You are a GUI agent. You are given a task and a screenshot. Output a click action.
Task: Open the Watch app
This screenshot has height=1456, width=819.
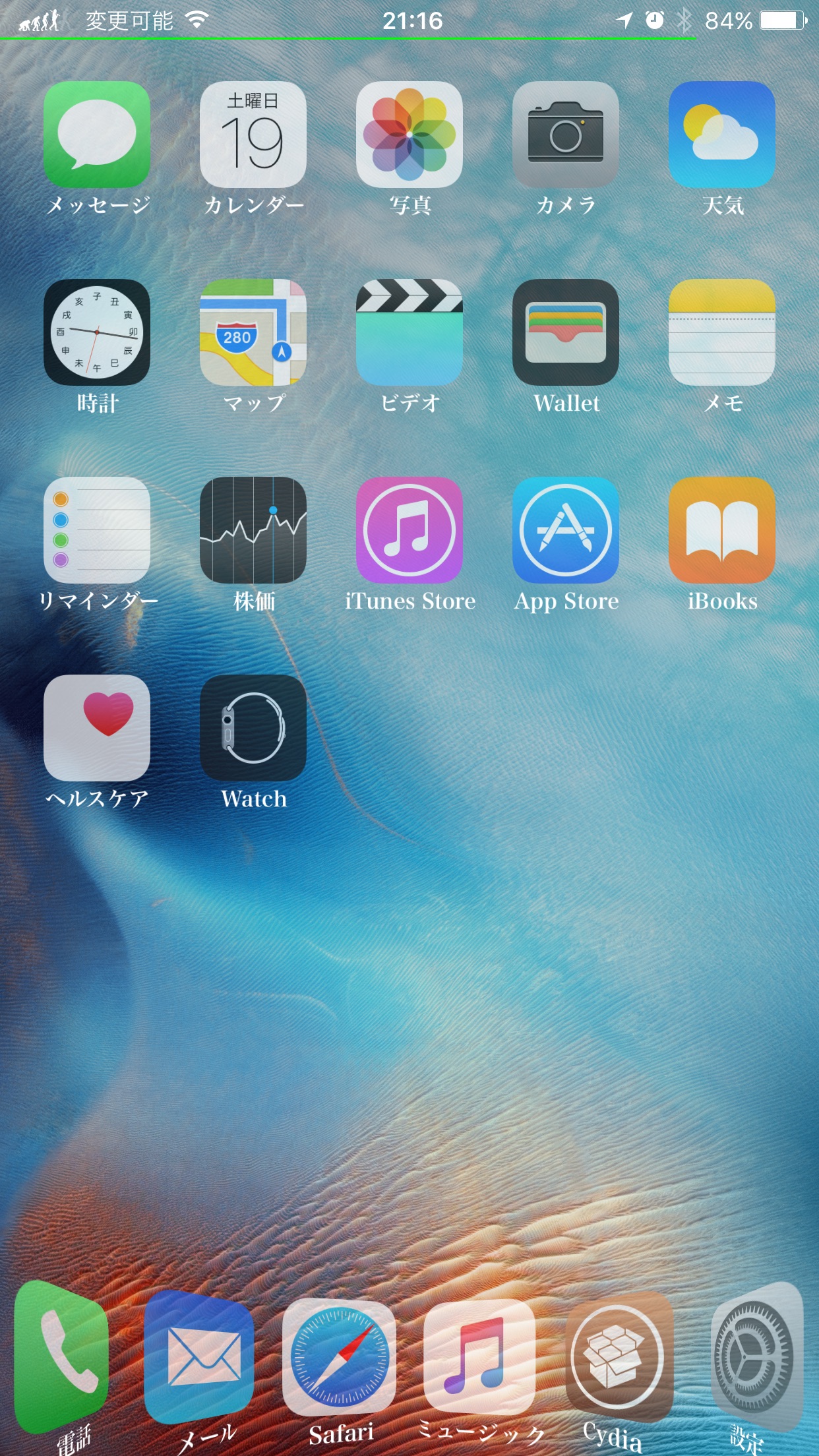[253, 728]
